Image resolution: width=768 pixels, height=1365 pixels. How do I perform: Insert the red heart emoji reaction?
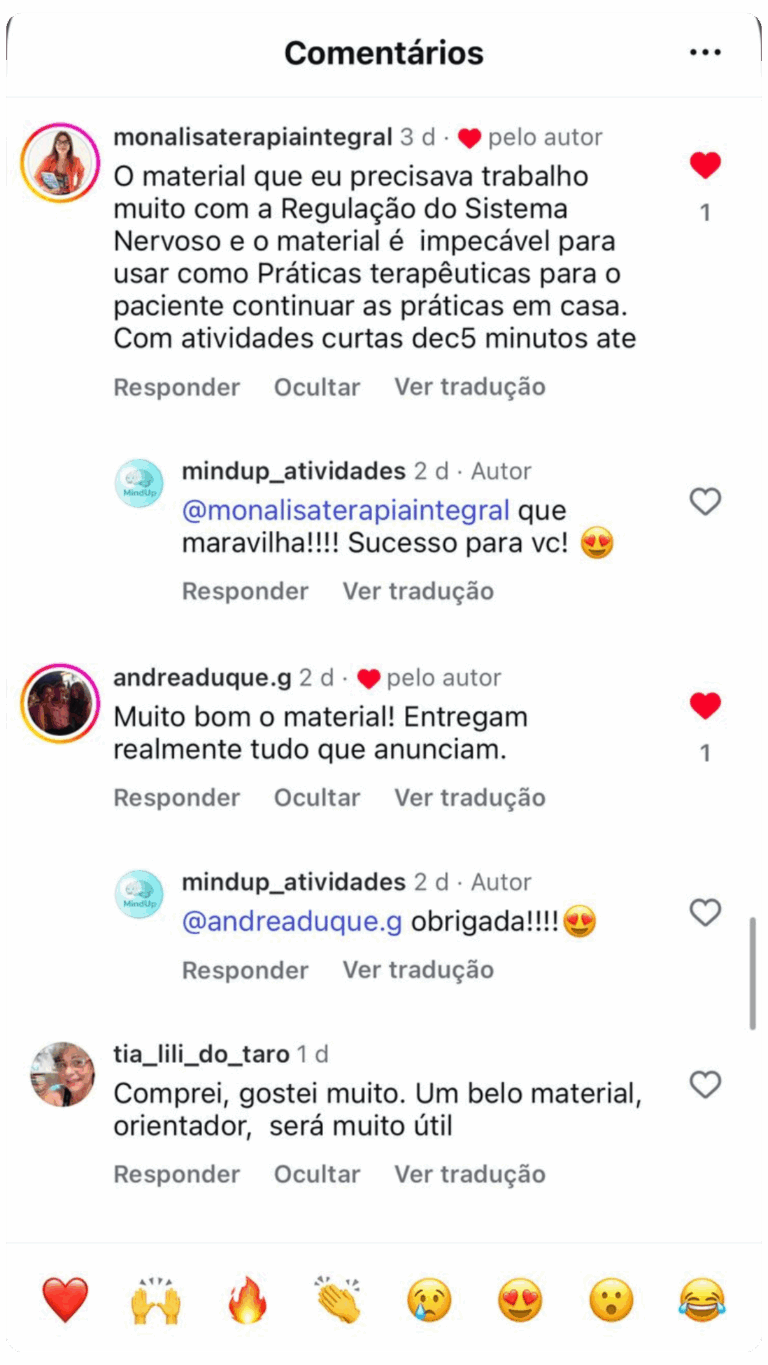(x=65, y=1300)
